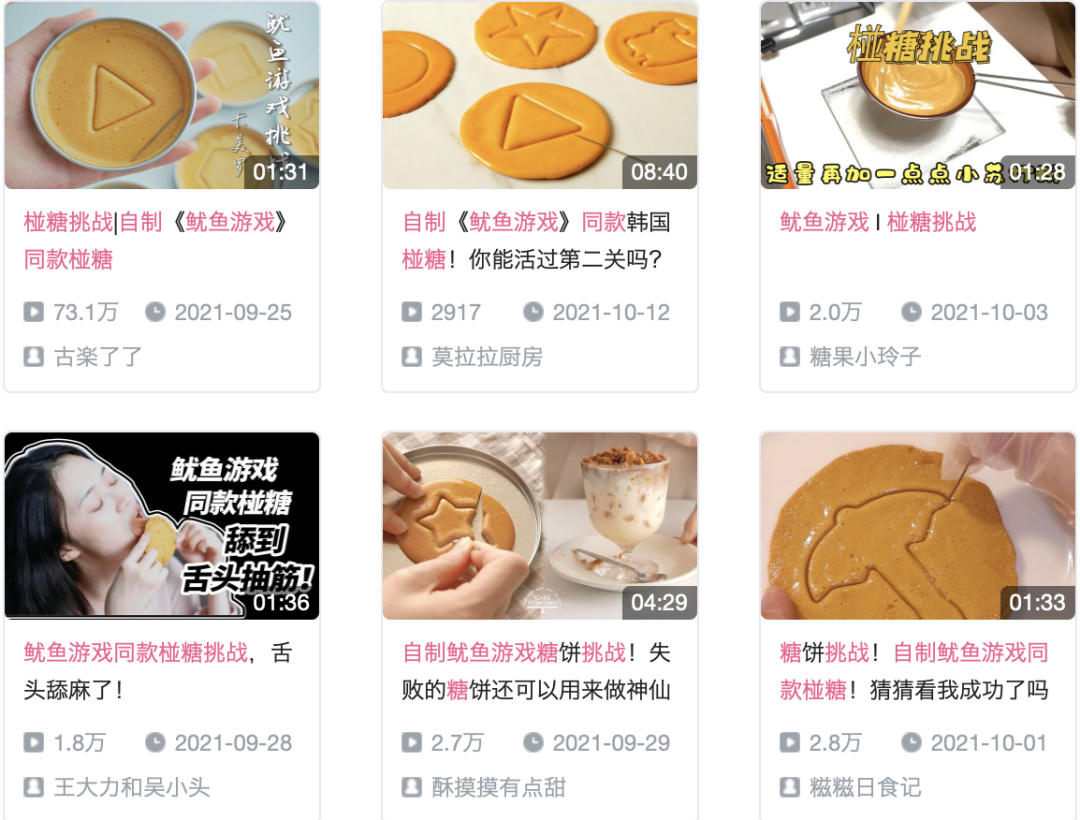Image resolution: width=1080 pixels, height=820 pixels.
Task: Tap title 鱿鱼游戏 I 椪糖挑战
Action: (x=877, y=222)
